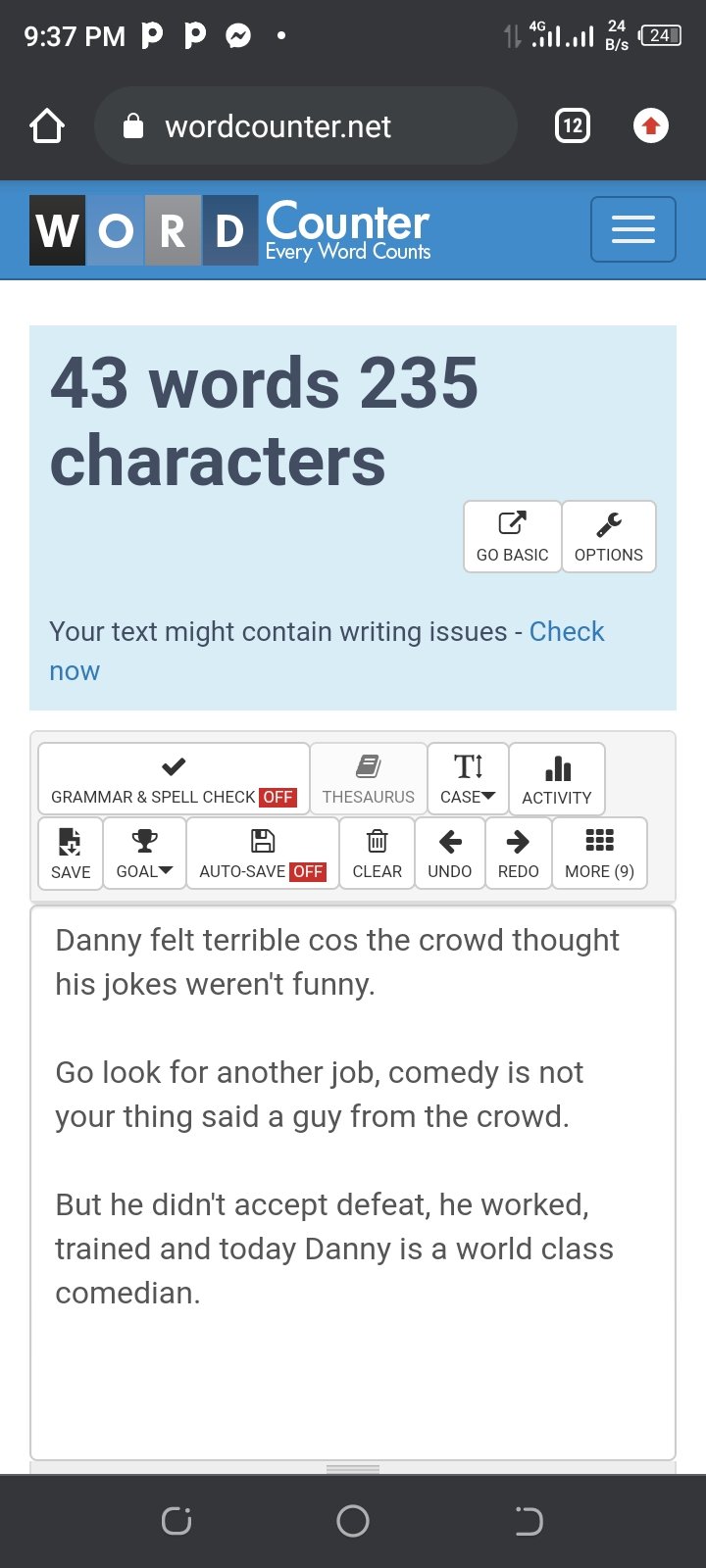Expand the Case dropdown
Image resolution: width=706 pixels, height=1568 pixels.
pyautogui.click(x=468, y=779)
